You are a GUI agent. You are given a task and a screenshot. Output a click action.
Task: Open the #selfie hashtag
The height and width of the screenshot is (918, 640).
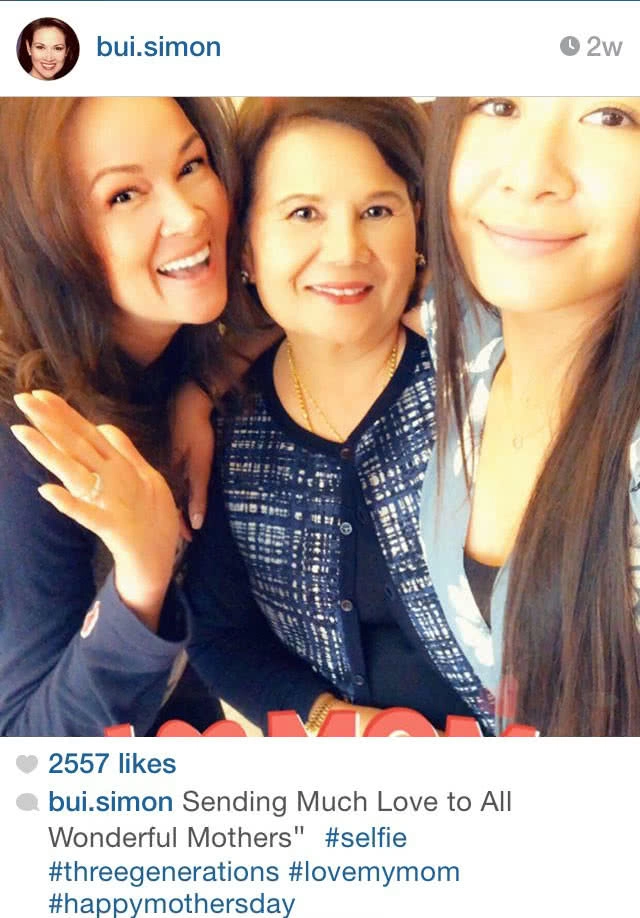pyautogui.click(x=366, y=837)
